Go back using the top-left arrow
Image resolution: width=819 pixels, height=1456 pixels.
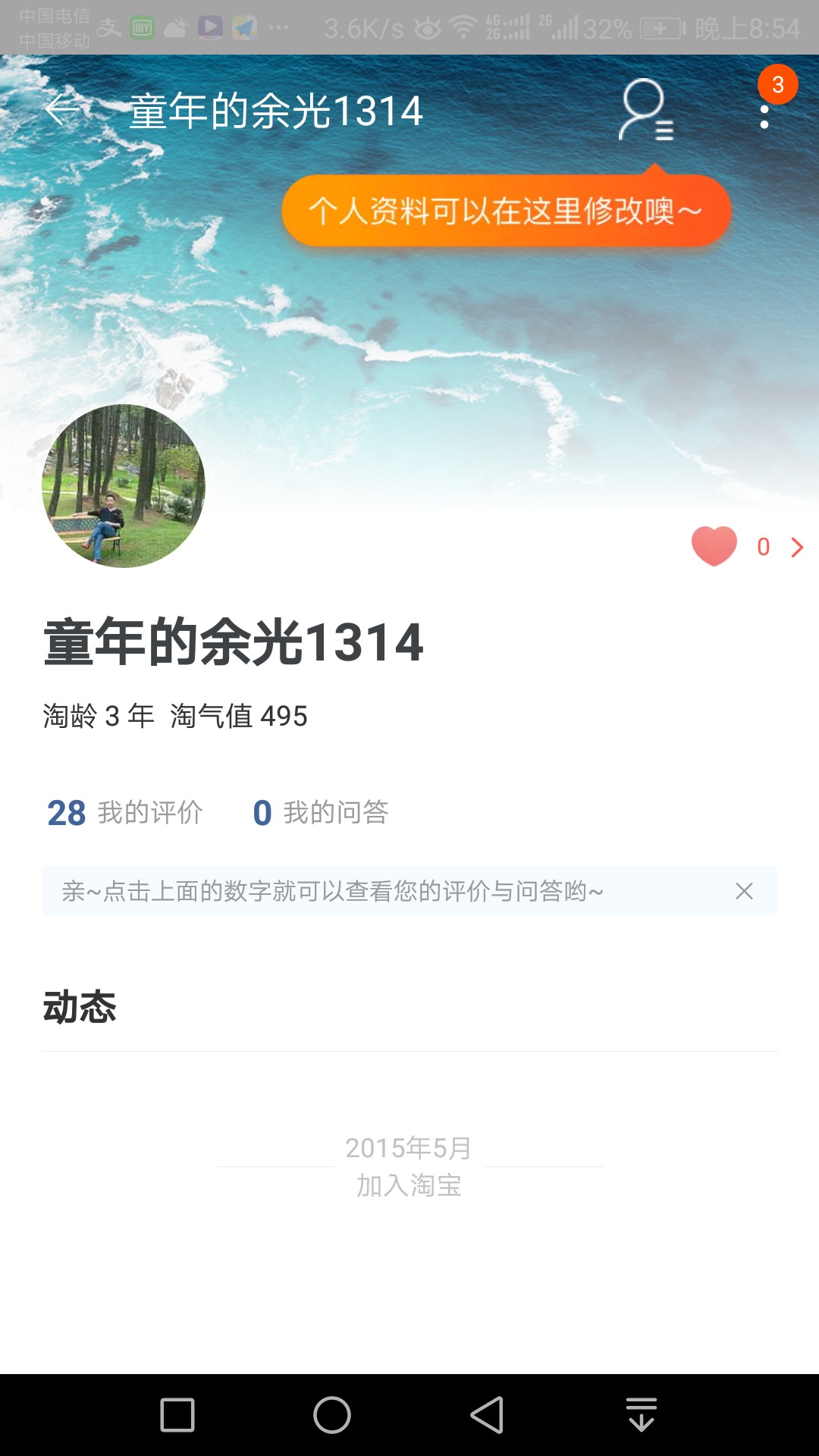(x=62, y=111)
